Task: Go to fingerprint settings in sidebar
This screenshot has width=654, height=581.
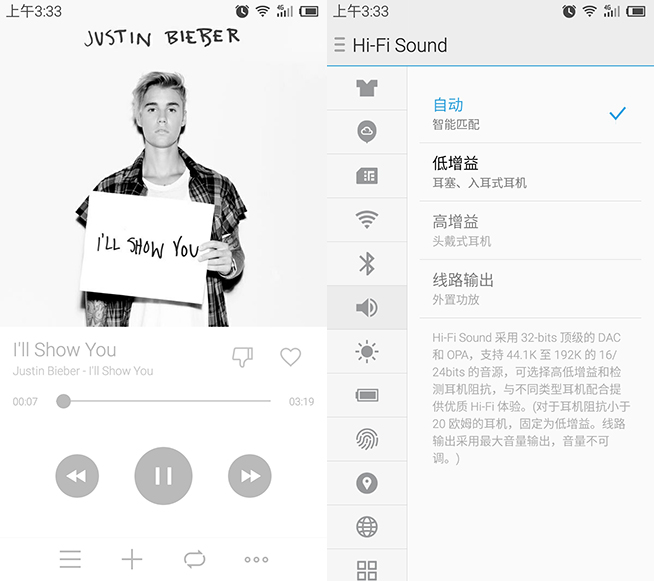Action: (367, 439)
